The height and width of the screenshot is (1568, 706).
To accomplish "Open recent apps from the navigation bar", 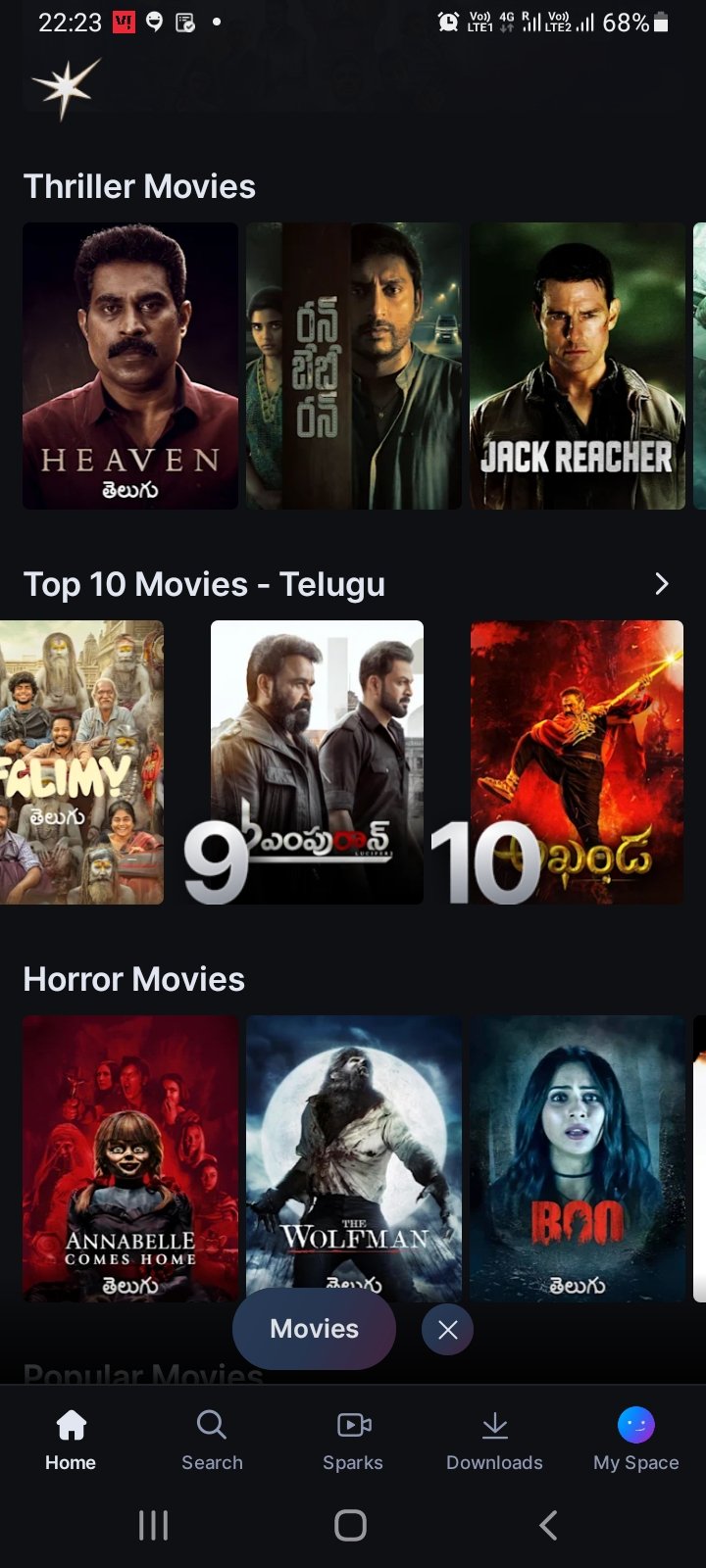I will (x=153, y=1525).
